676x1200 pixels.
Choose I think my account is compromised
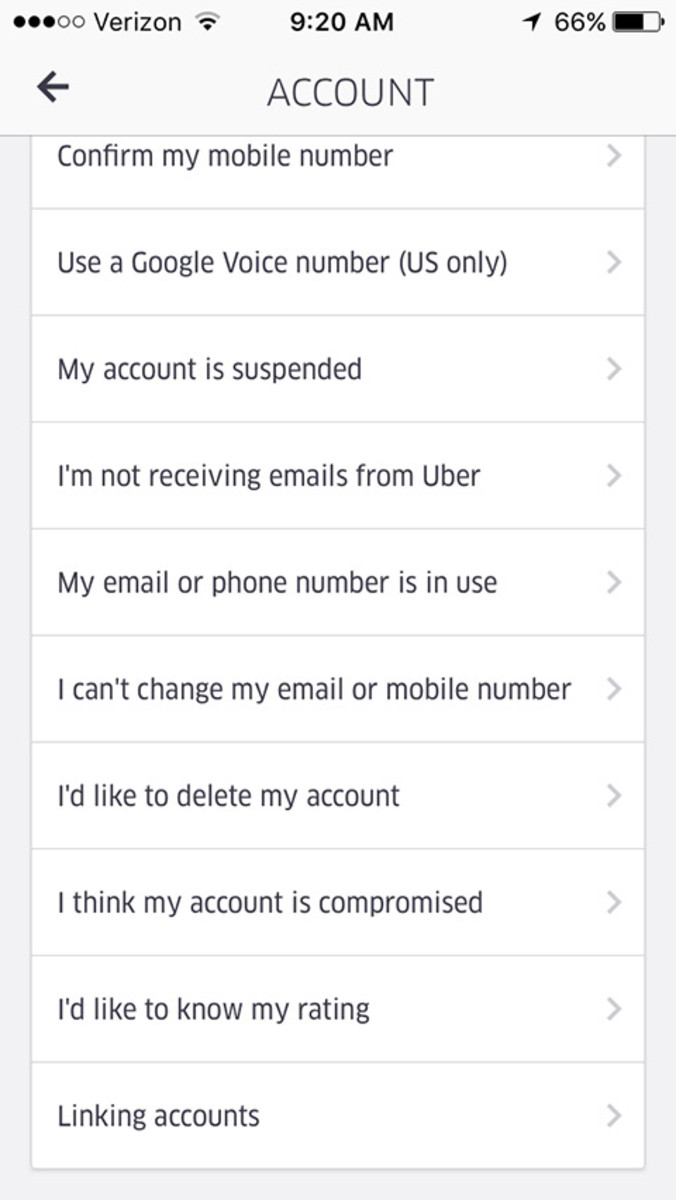(337, 903)
